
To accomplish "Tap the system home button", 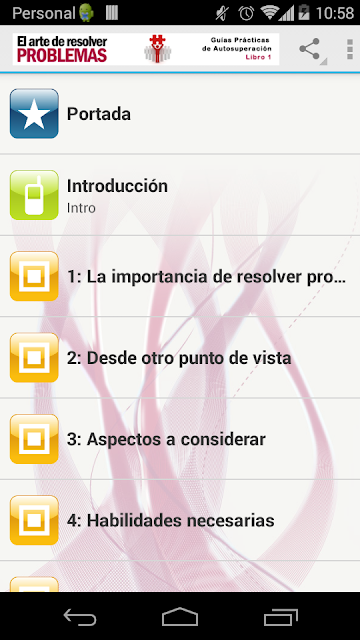I will [180, 616].
